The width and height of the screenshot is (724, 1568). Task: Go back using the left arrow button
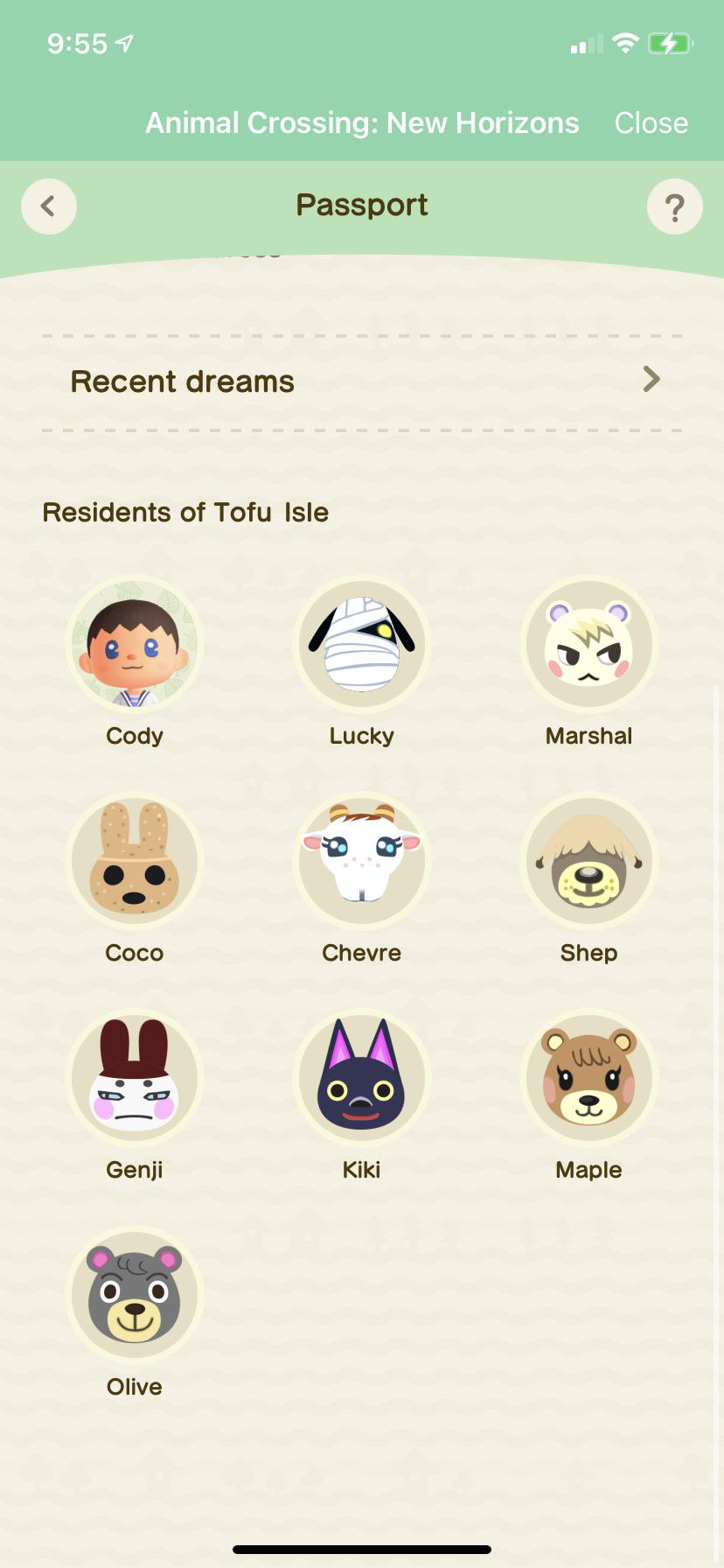click(49, 206)
